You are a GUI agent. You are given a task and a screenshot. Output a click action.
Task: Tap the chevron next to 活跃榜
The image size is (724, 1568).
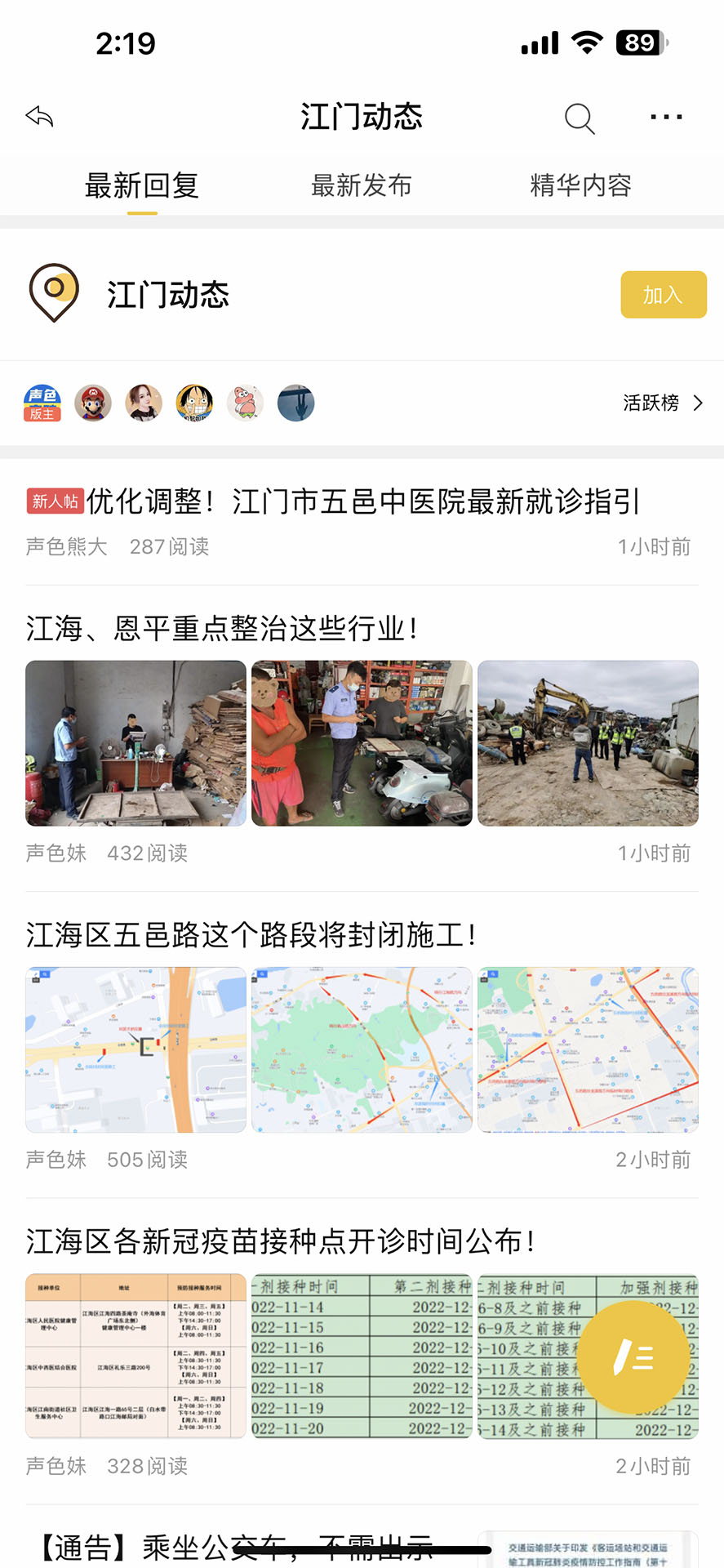tap(697, 403)
